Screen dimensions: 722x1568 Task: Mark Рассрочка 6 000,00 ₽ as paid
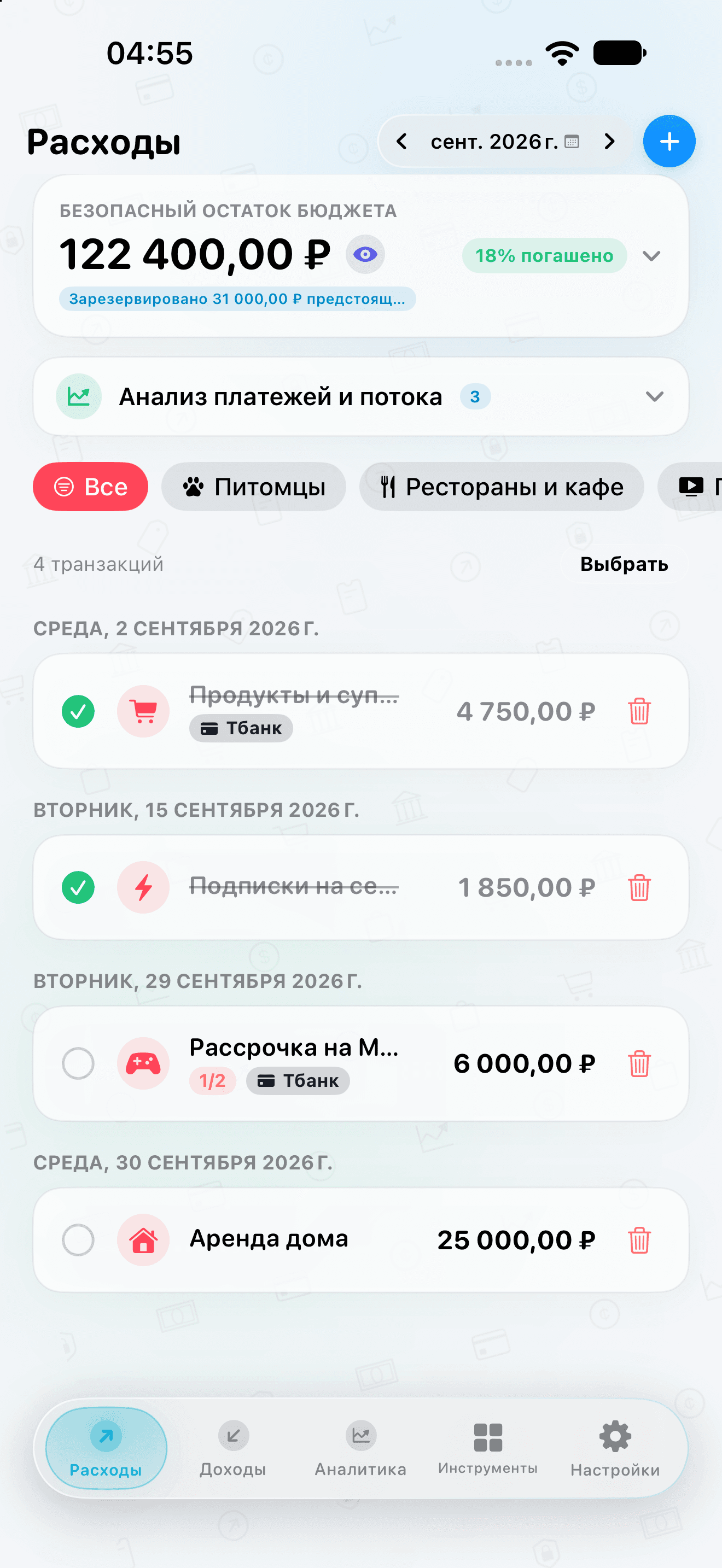[x=78, y=1063]
